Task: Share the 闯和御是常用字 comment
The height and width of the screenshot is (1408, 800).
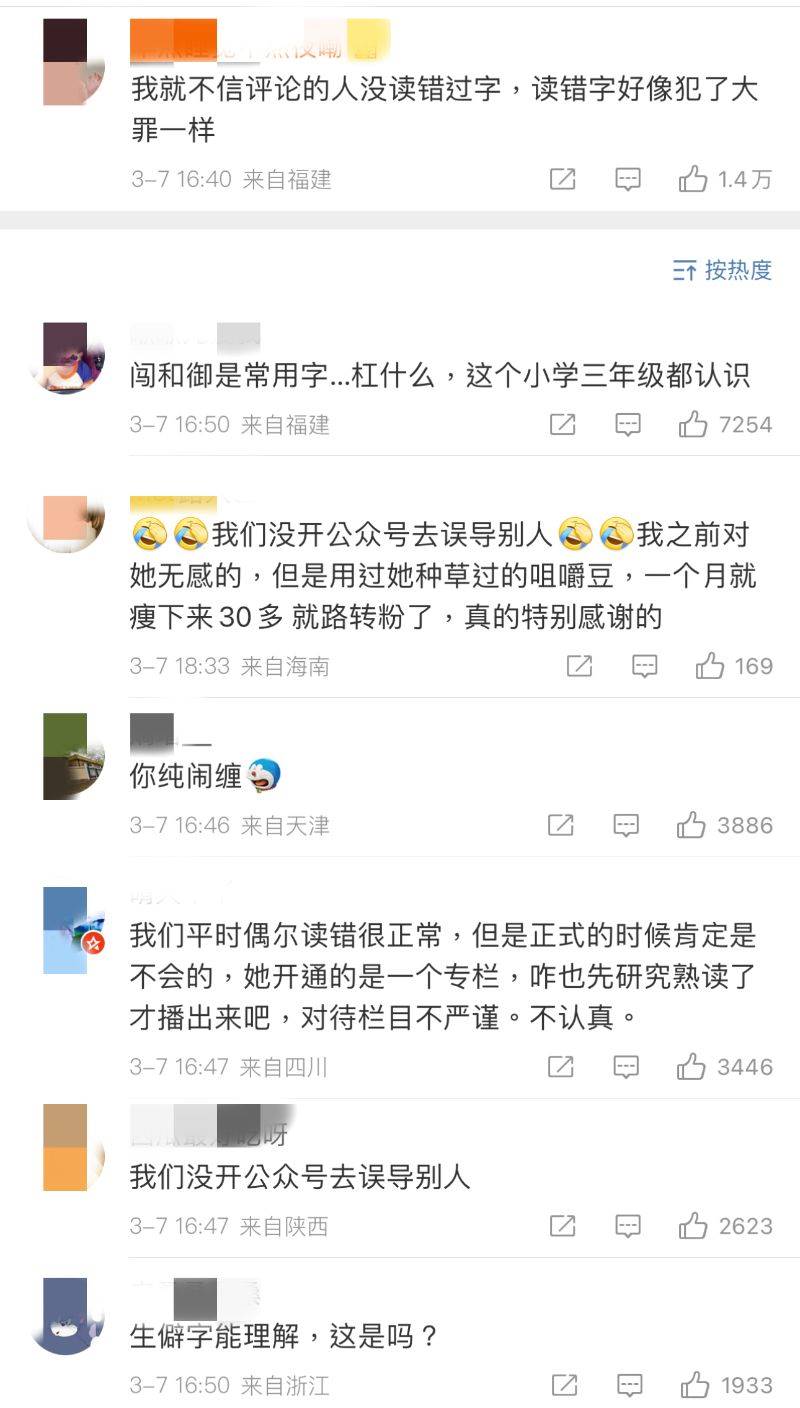Action: click(x=563, y=425)
